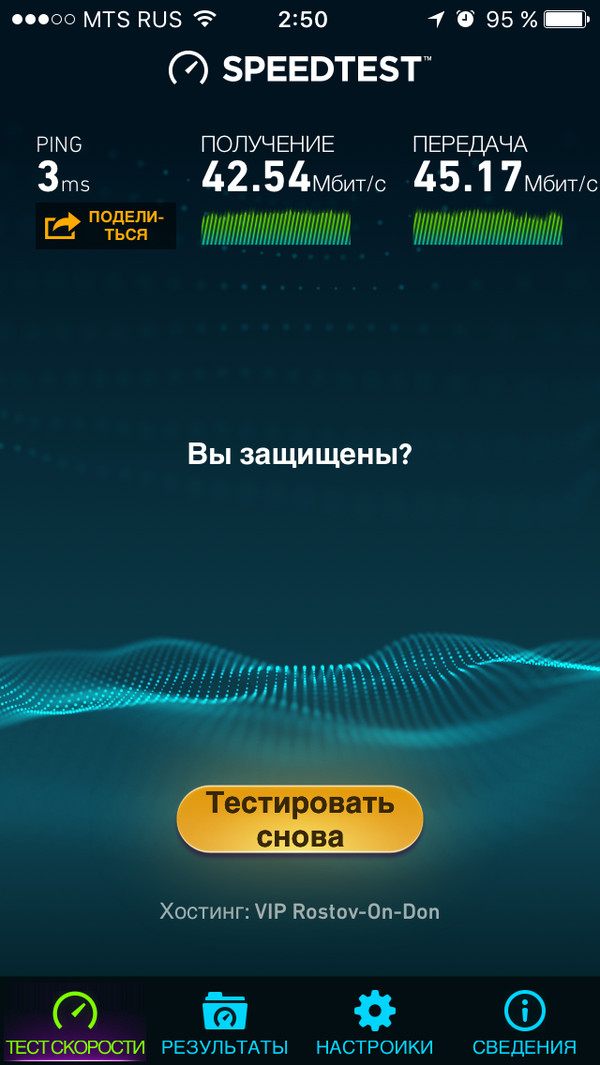Image resolution: width=600 pixels, height=1065 pixels.
Task: Run the test again with Тестировать снова
Action: 300,819
